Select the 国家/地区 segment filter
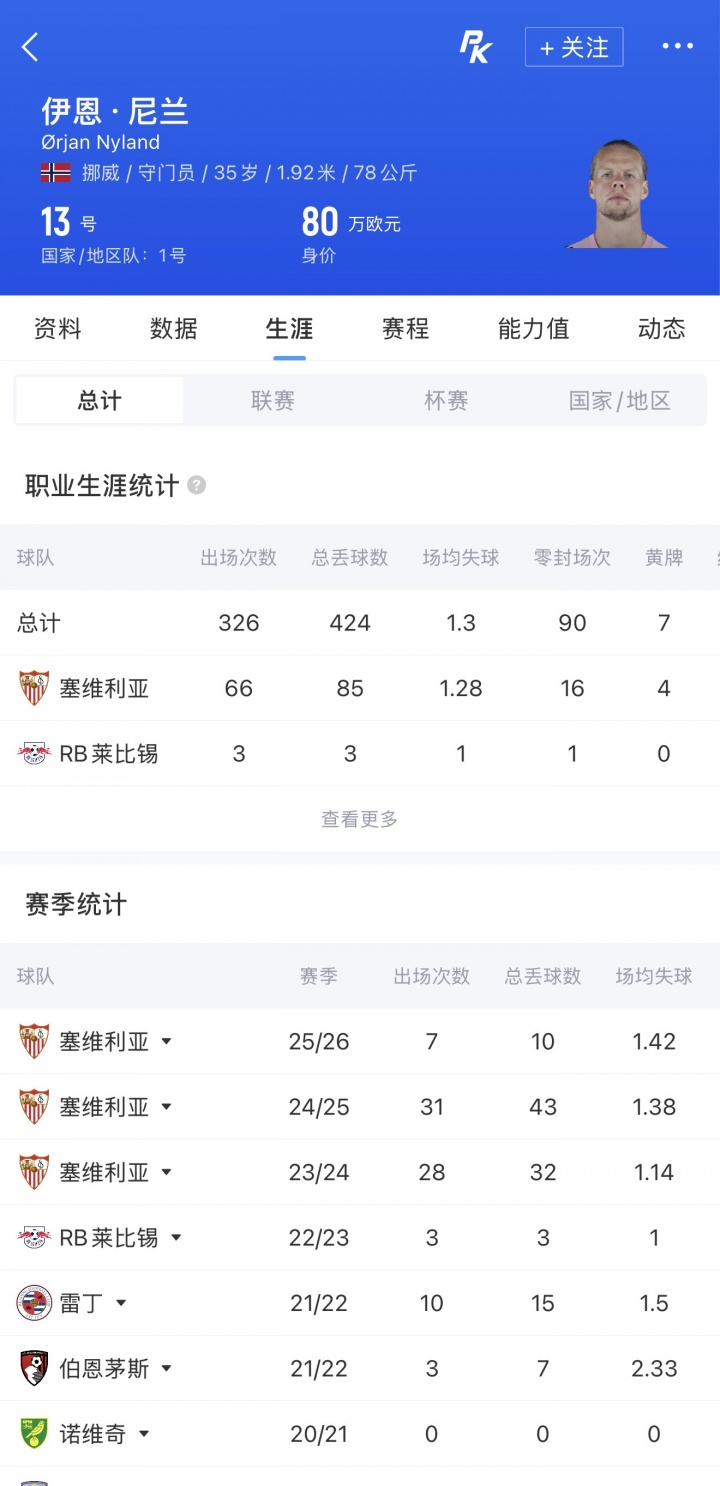Screen dimensions: 720x1486 pyautogui.click(x=619, y=401)
